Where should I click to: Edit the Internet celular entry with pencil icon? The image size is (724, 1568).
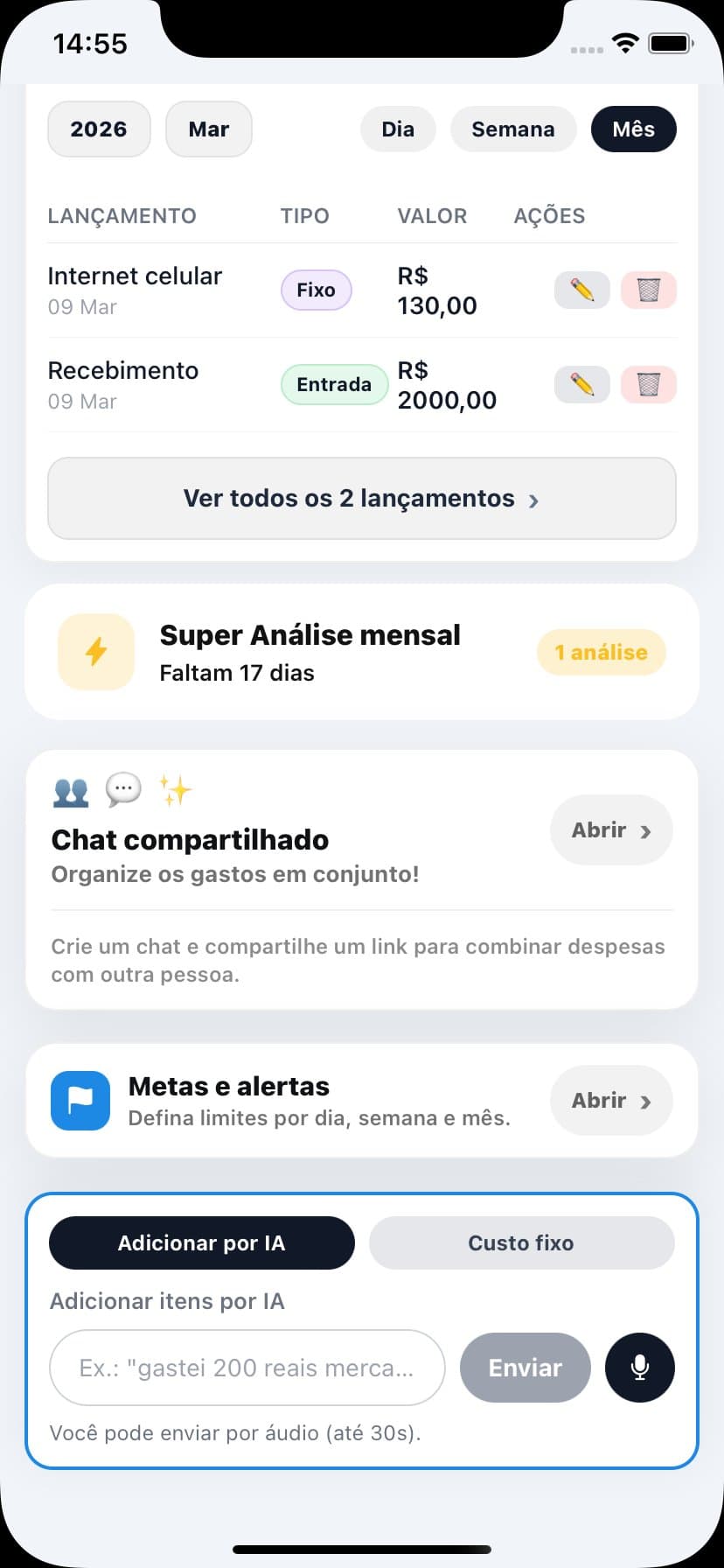581,290
